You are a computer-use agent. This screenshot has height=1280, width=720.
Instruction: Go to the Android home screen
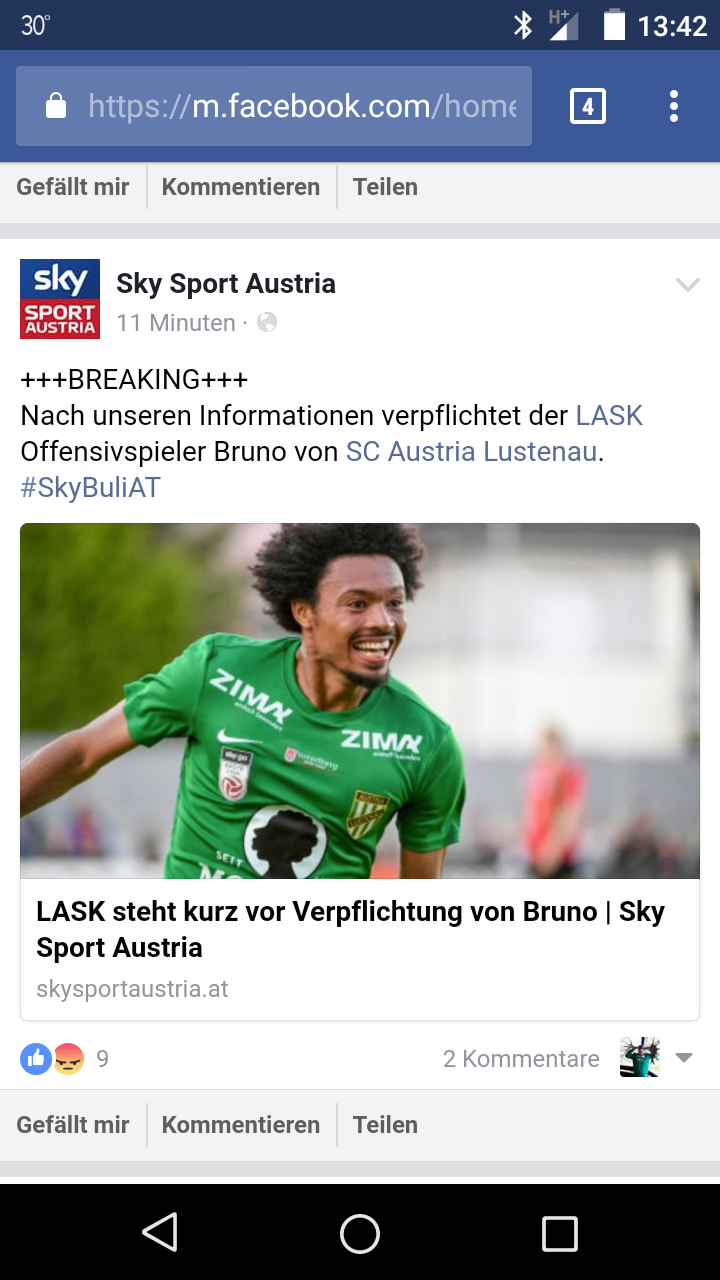(360, 1234)
